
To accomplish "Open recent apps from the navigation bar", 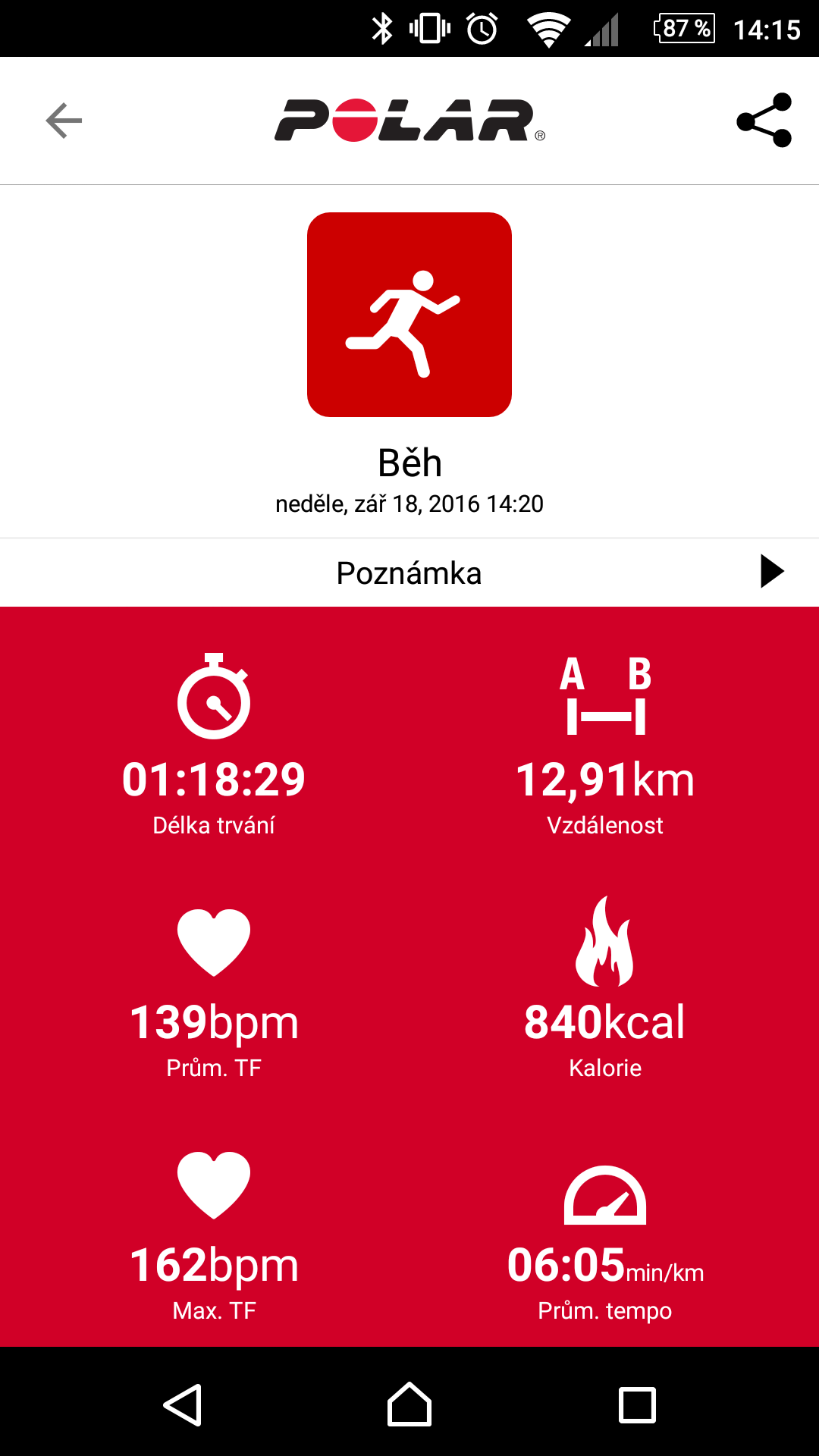I will (x=637, y=1404).
